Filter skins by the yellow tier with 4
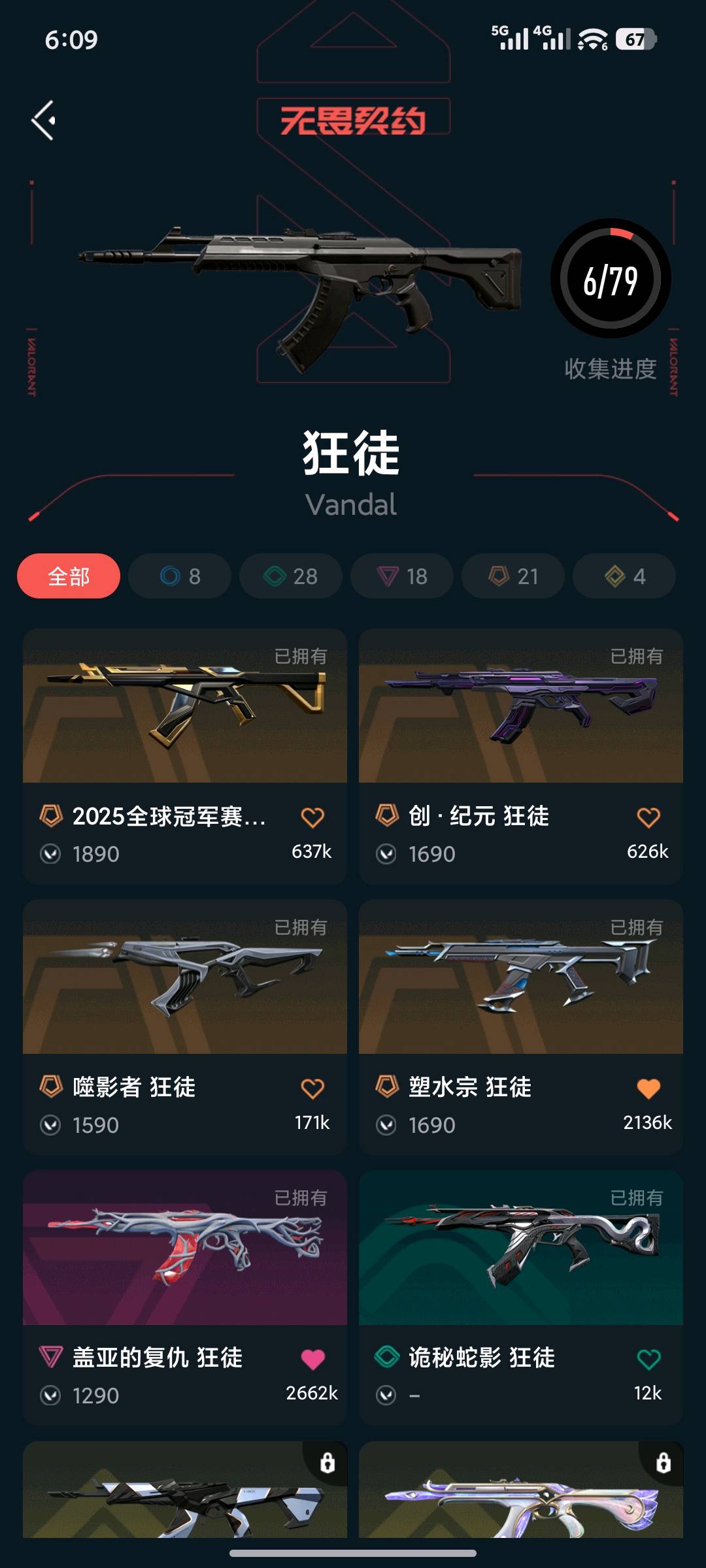 [624, 576]
